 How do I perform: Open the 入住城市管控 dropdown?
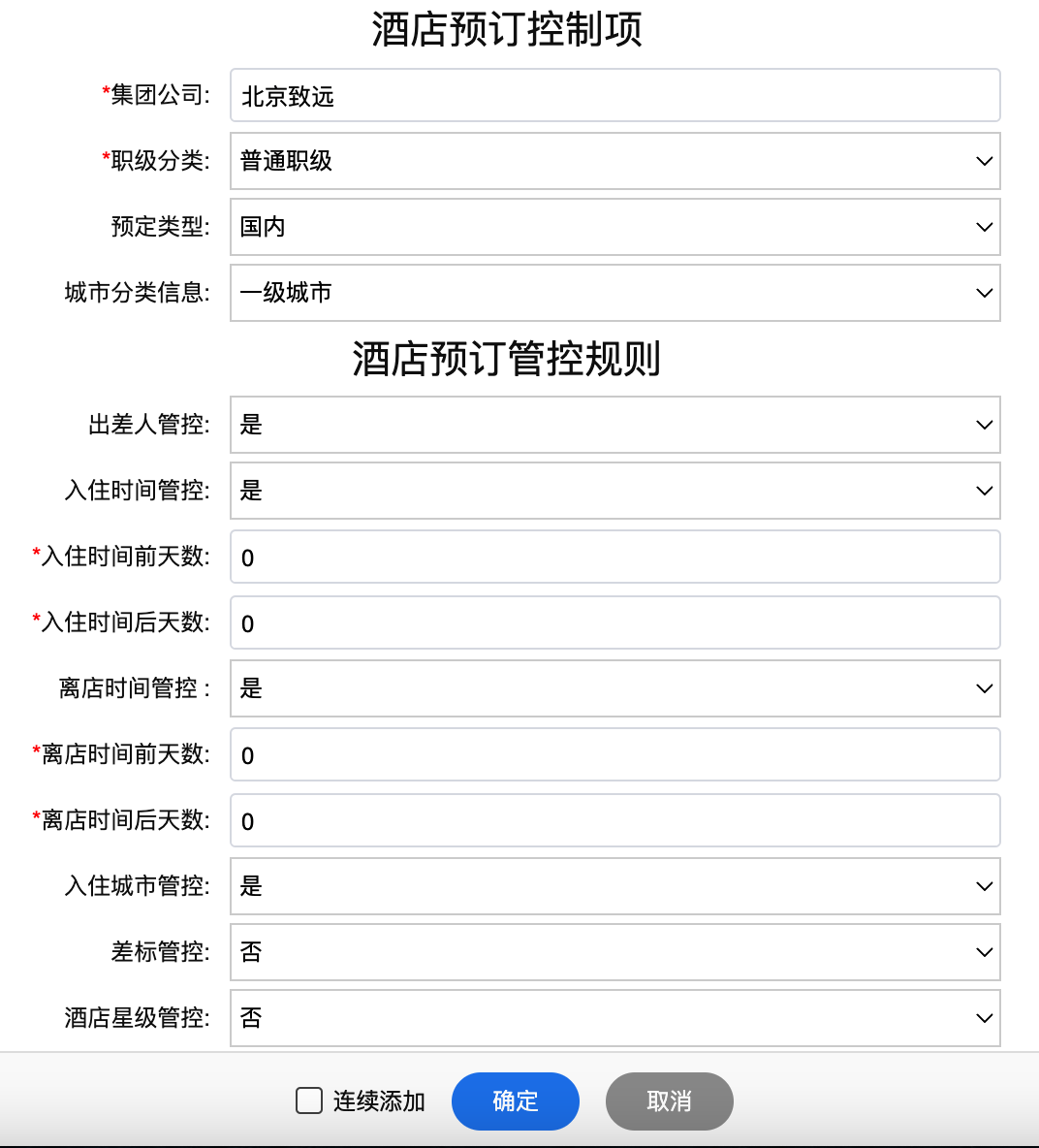coord(614,886)
